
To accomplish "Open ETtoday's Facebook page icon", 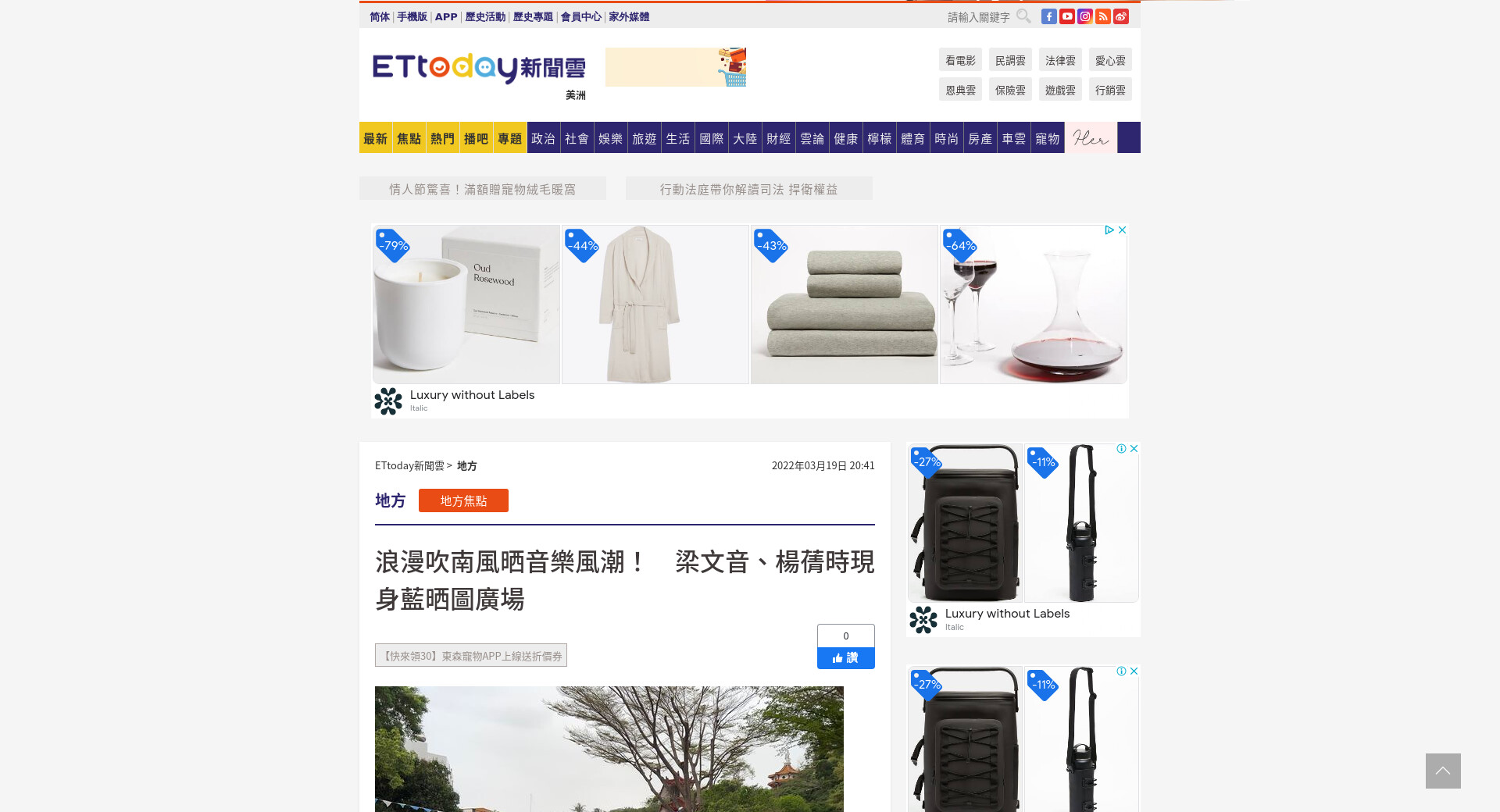I will coord(1049,16).
